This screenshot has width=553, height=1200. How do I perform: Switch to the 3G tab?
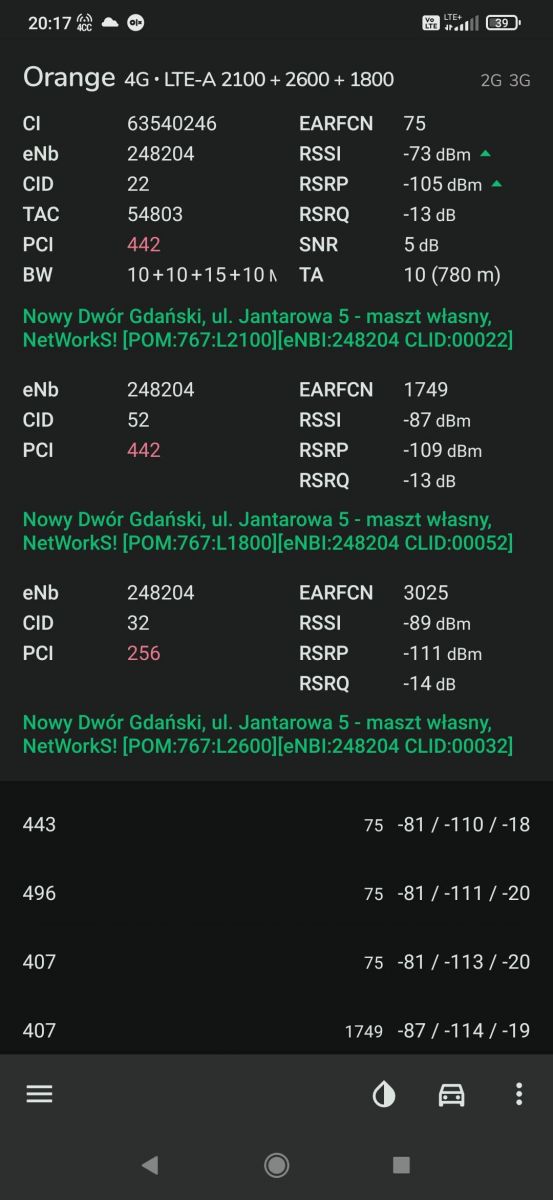[x=520, y=81]
